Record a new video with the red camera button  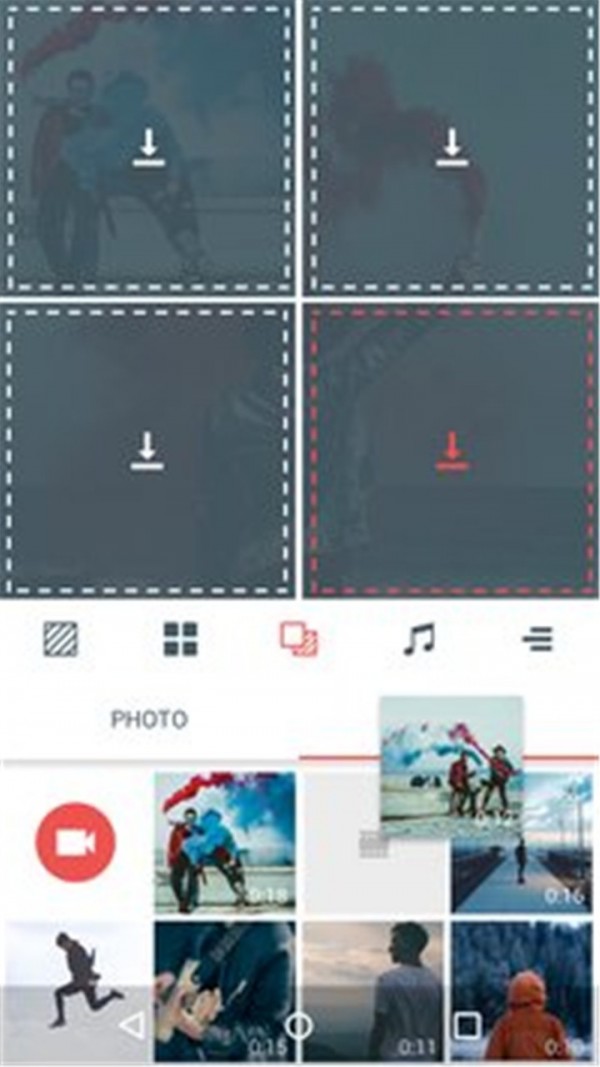click(x=76, y=843)
